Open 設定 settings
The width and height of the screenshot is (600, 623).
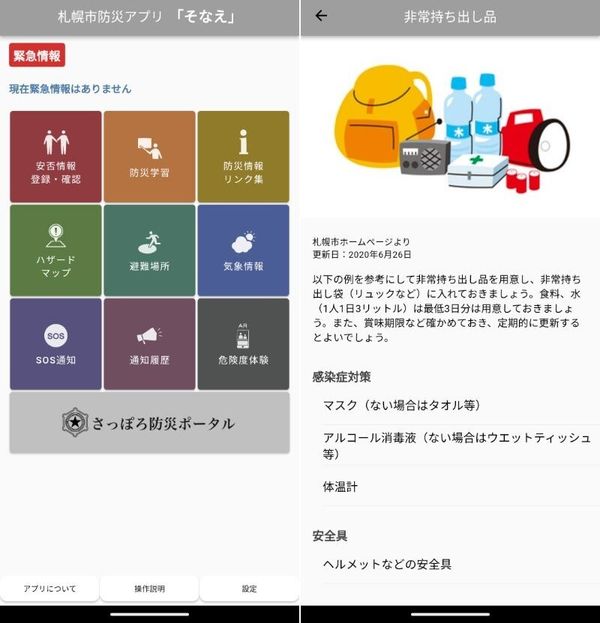(249, 589)
